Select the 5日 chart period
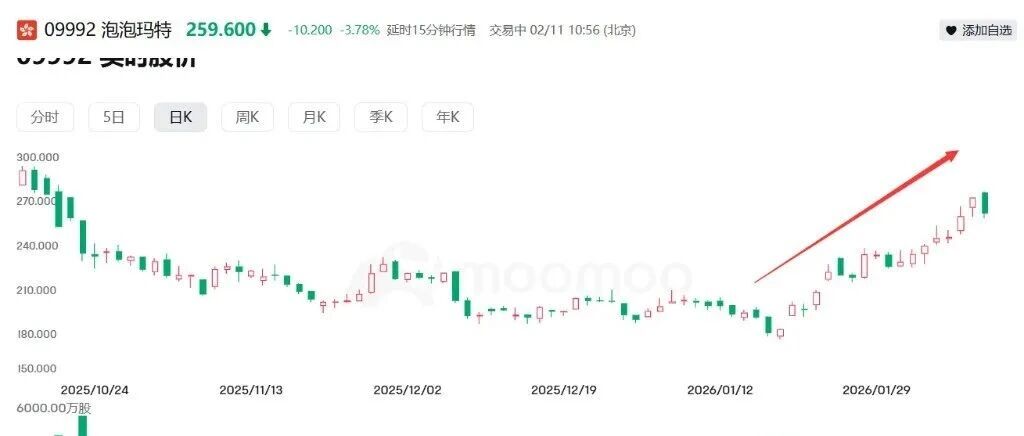 pyautogui.click(x=114, y=117)
